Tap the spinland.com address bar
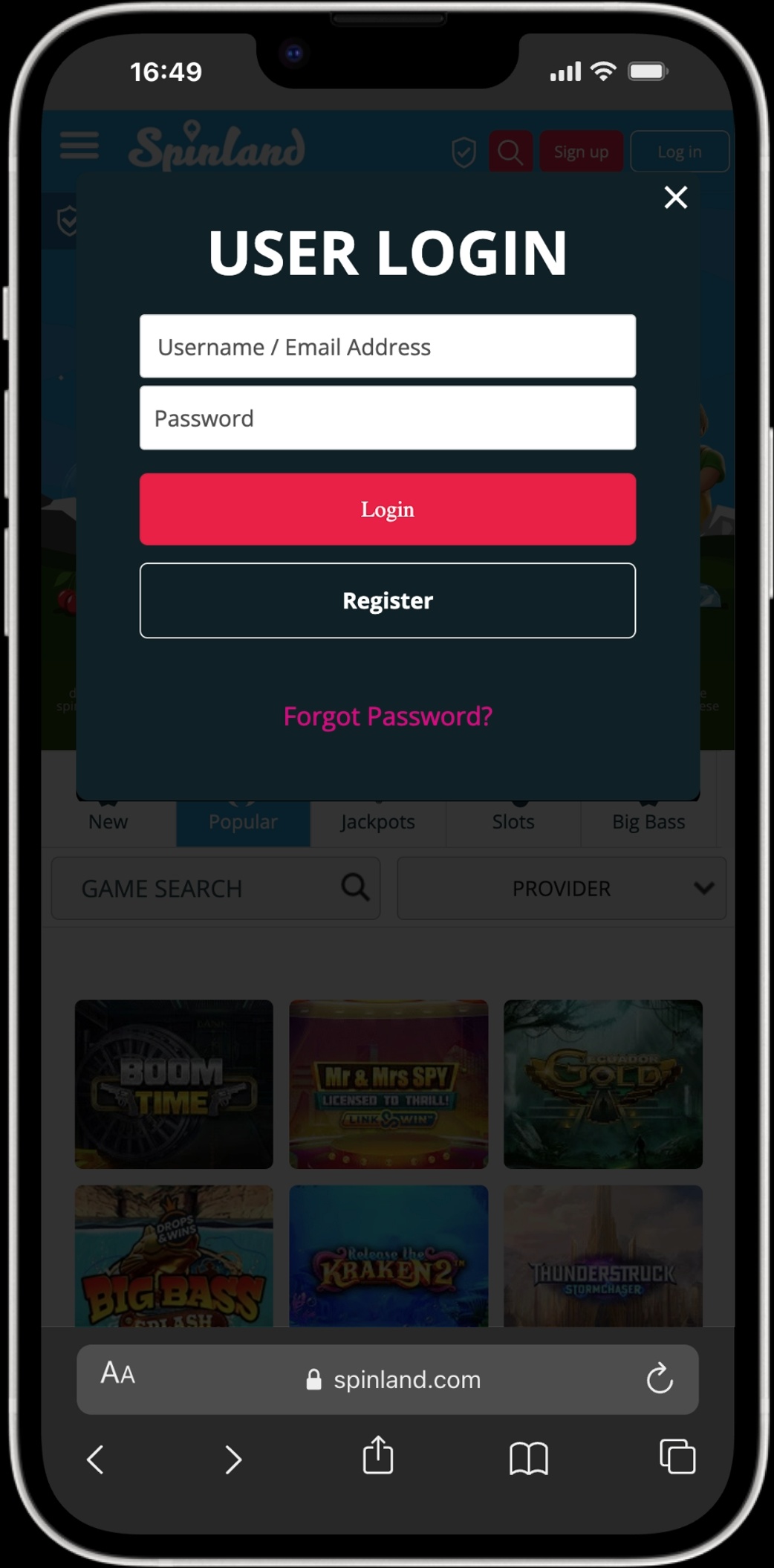 [x=394, y=1380]
